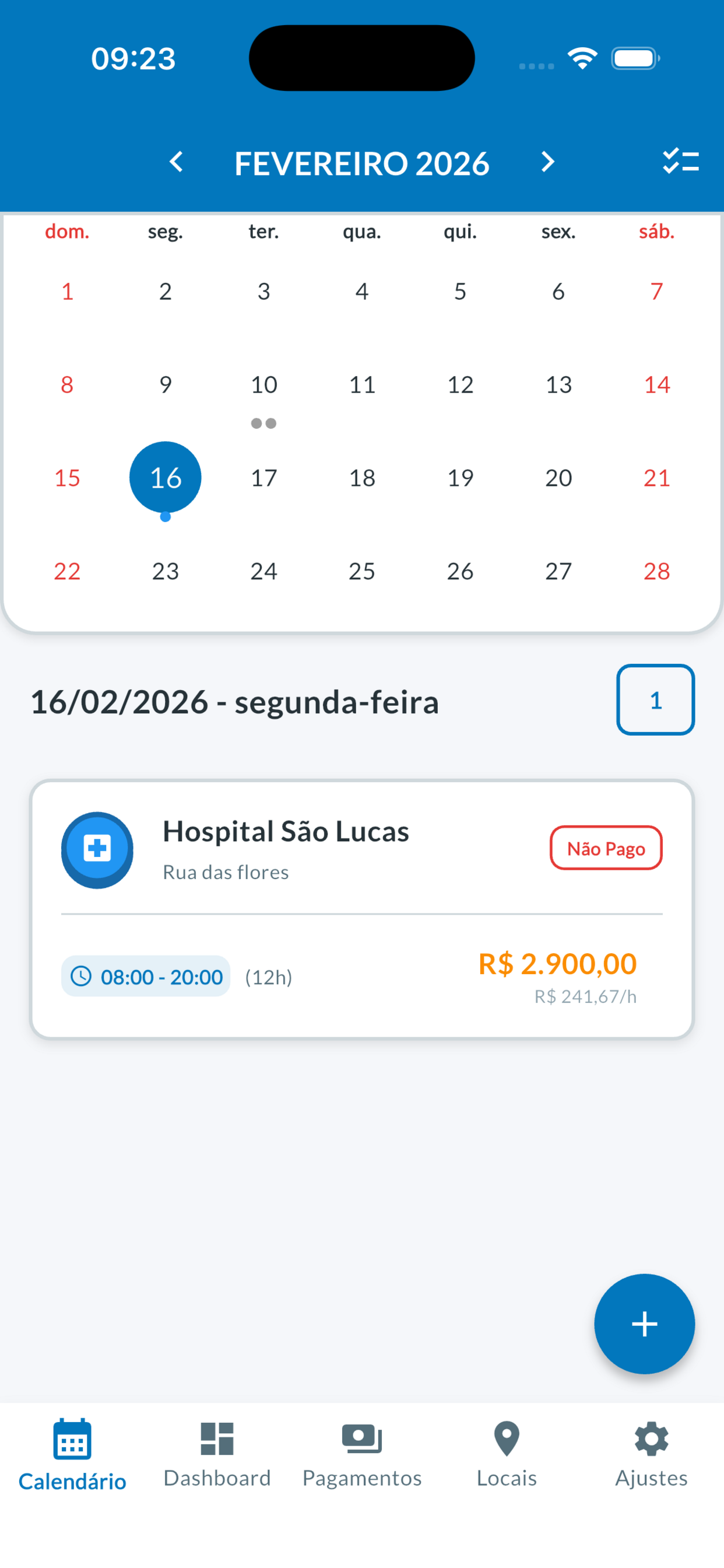The height and width of the screenshot is (1568, 724).
Task: Select day 16 on the calendar
Action: click(x=165, y=477)
